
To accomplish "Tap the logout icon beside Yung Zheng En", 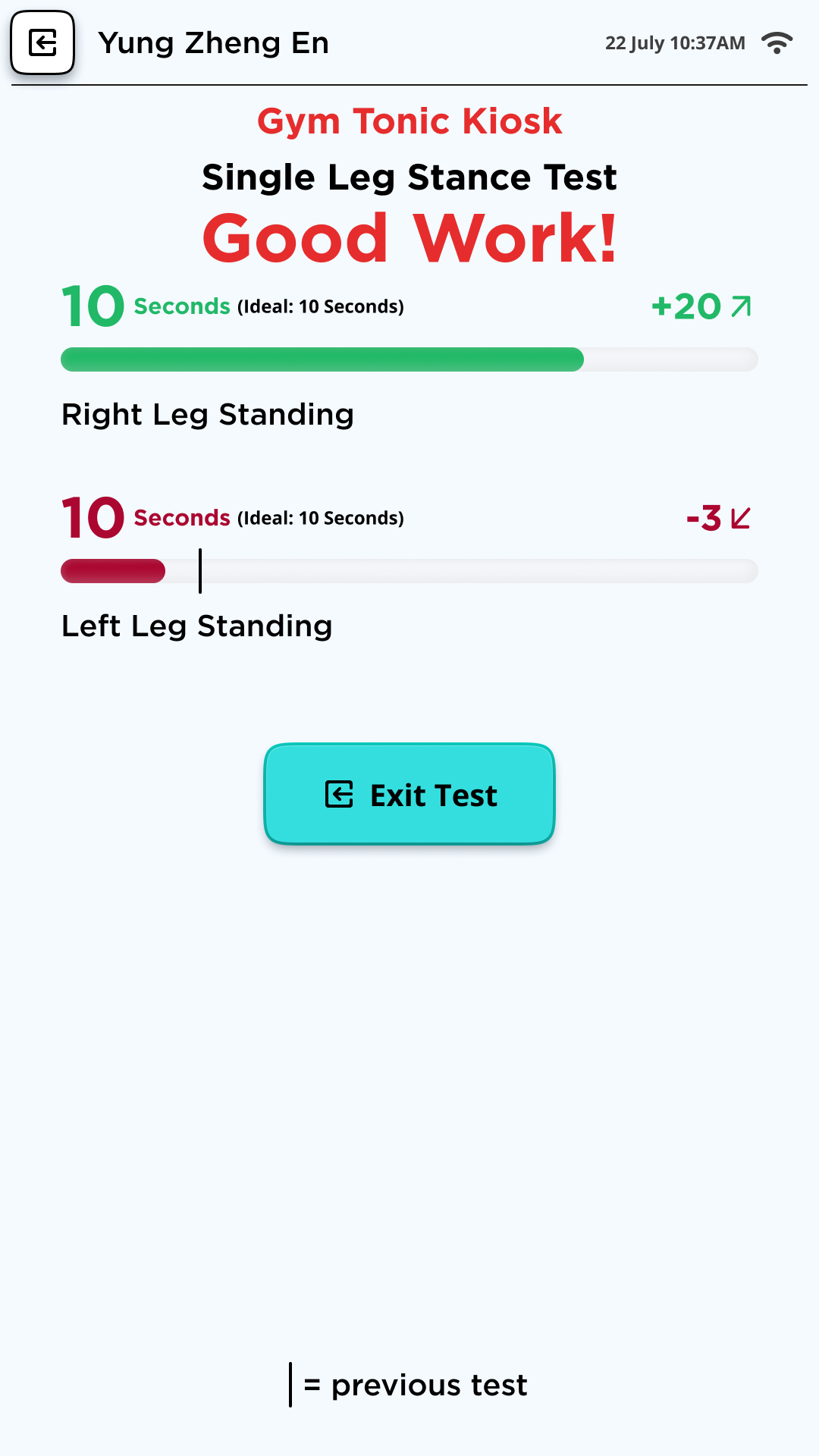I will [x=42, y=42].
